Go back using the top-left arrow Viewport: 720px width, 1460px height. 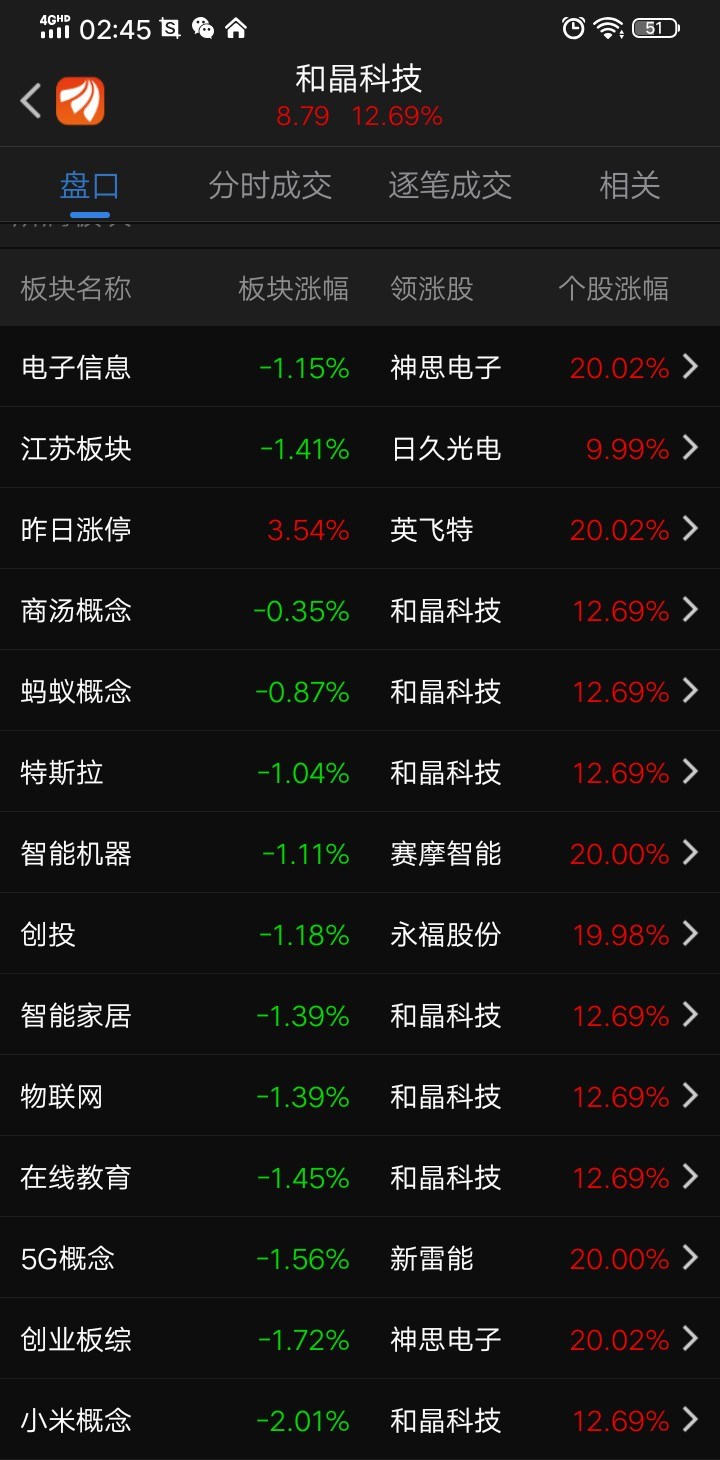(x=31, y=101)
